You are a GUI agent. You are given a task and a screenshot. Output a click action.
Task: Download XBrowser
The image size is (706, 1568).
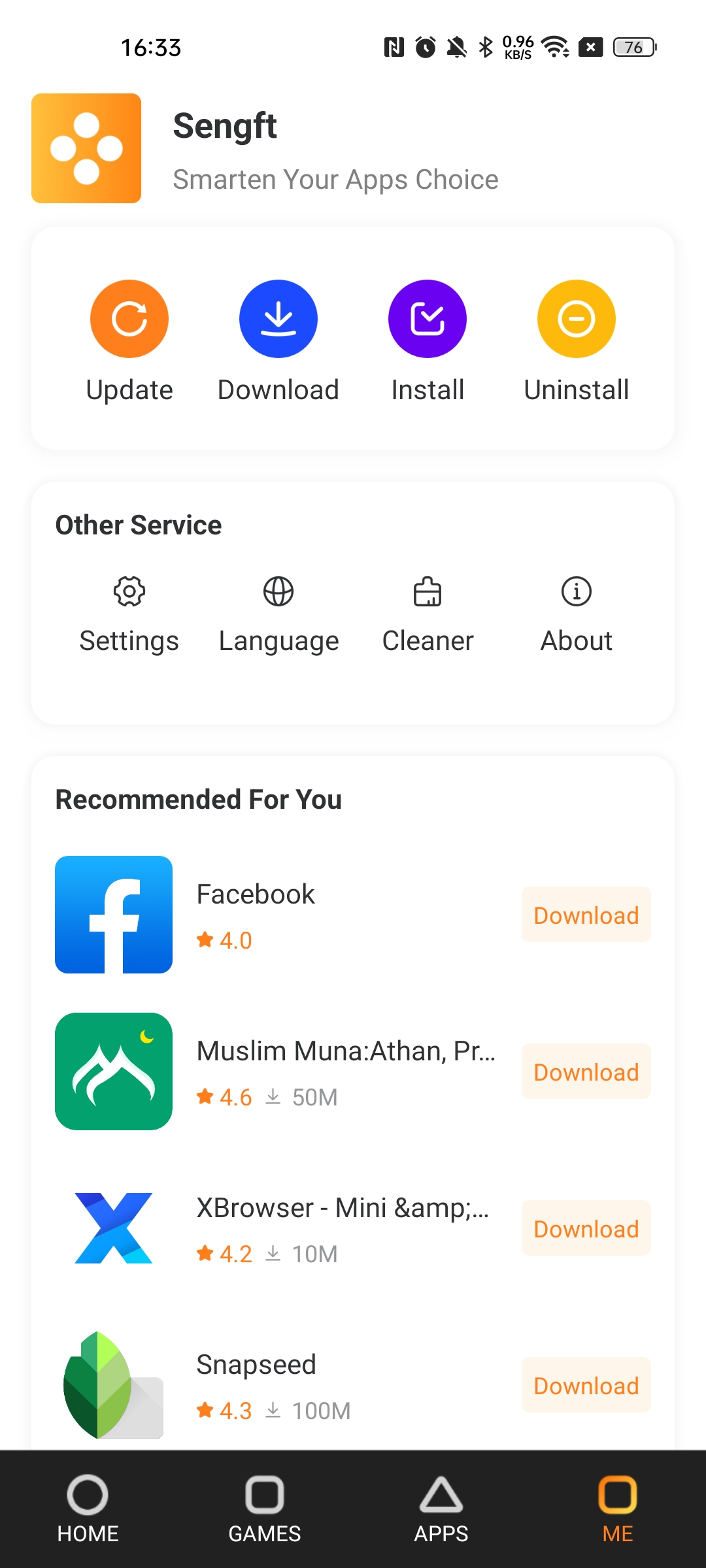[586, 1228]
